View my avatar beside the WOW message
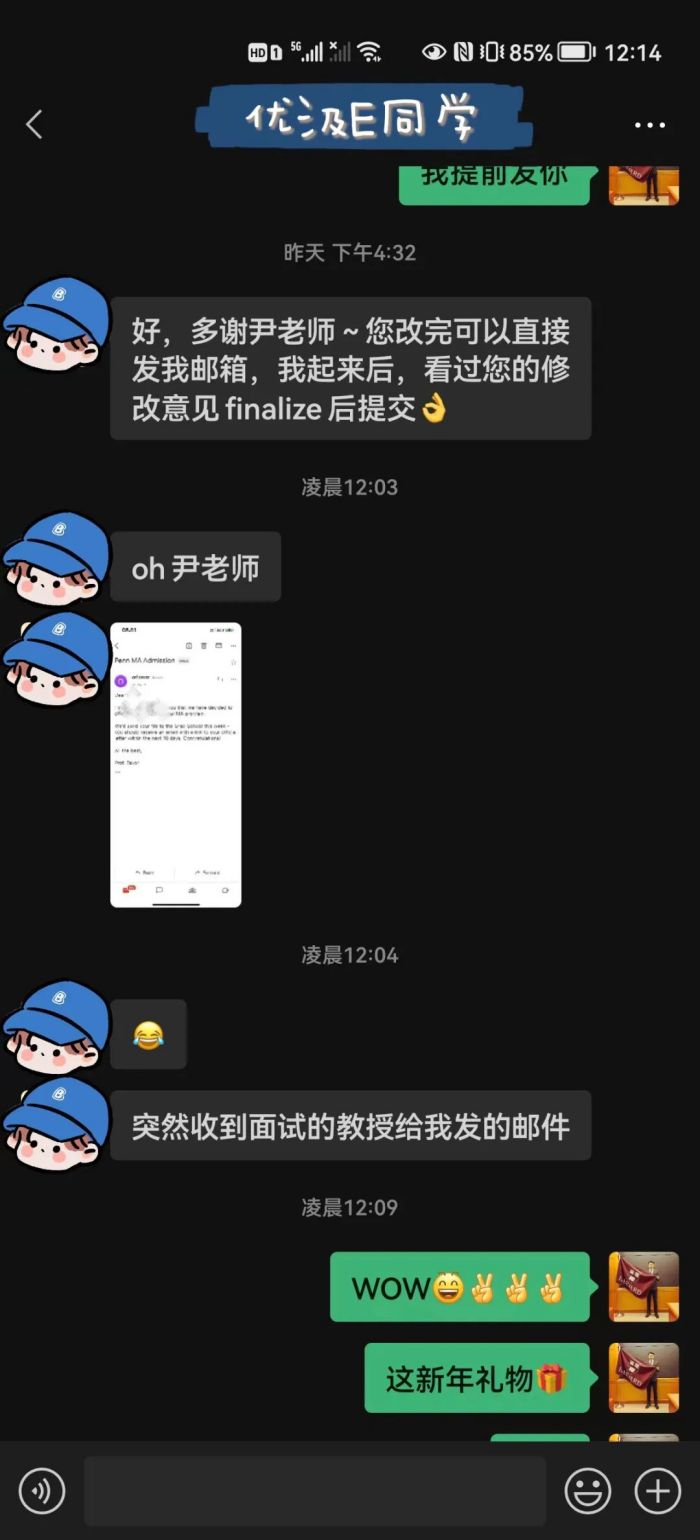 click(644, 1287)
